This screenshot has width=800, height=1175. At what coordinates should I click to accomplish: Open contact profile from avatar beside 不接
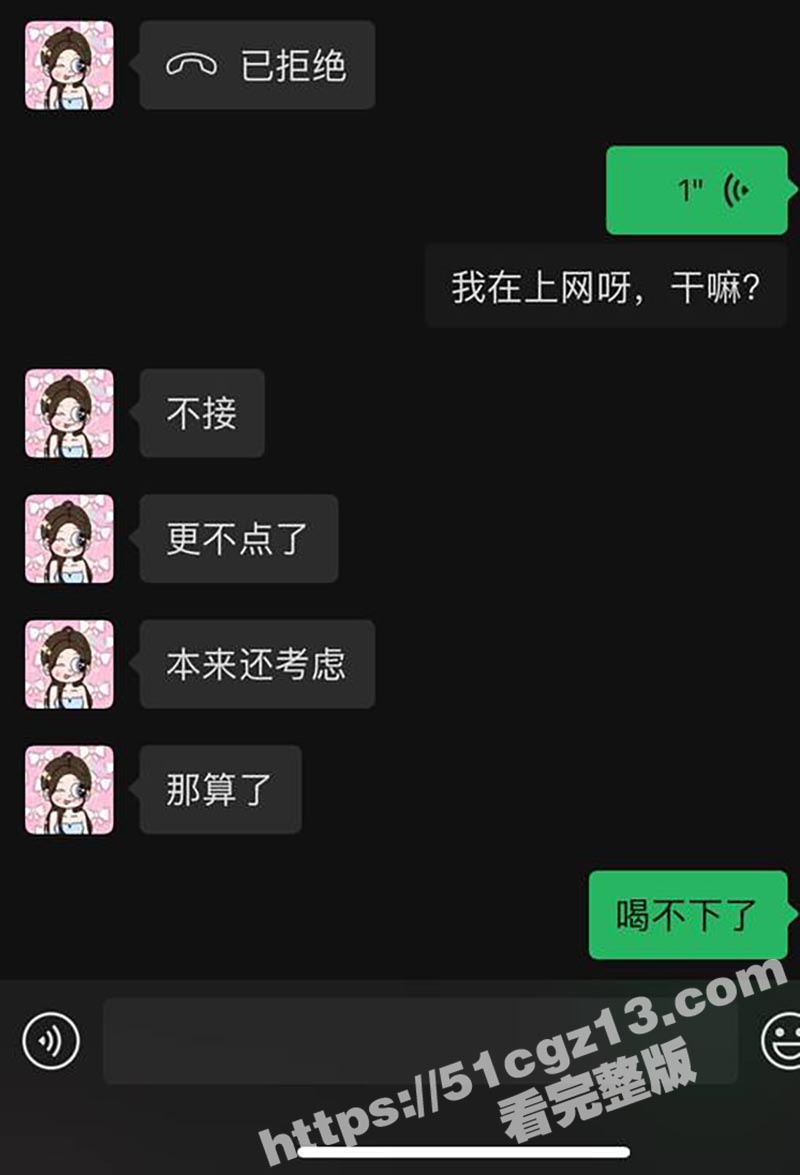(x=69, y=413)
